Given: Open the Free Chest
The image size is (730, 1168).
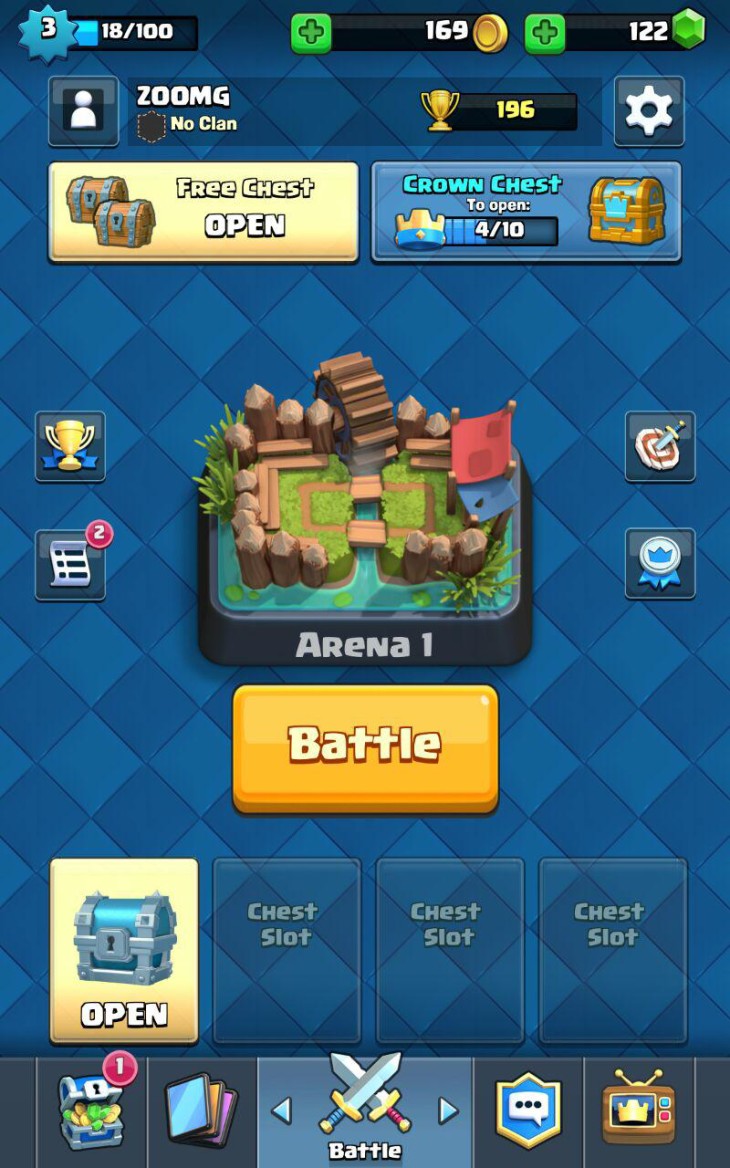Looking at the screenshot, I should point(203,212).
